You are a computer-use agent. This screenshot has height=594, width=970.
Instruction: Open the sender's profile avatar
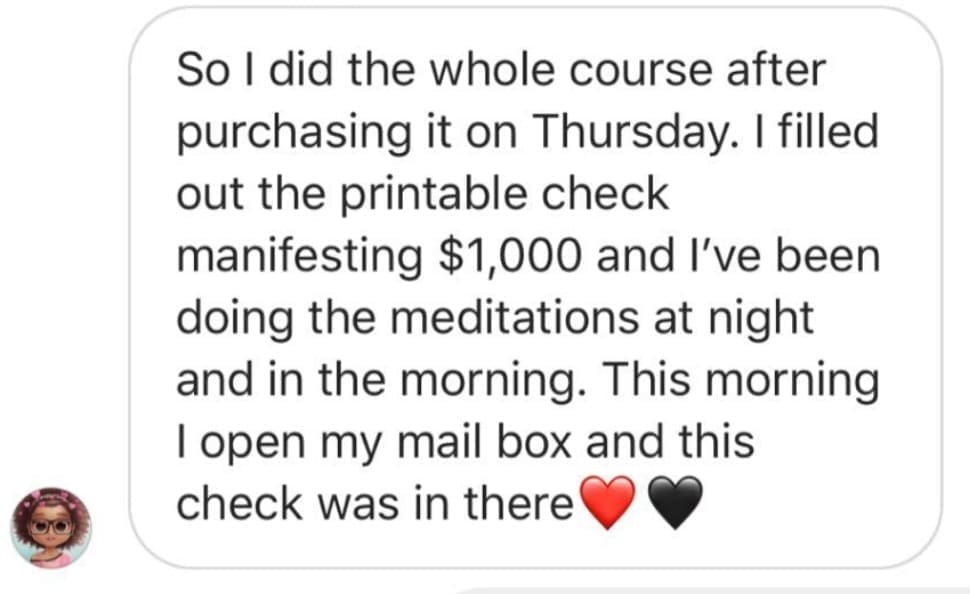pos(51,528)
